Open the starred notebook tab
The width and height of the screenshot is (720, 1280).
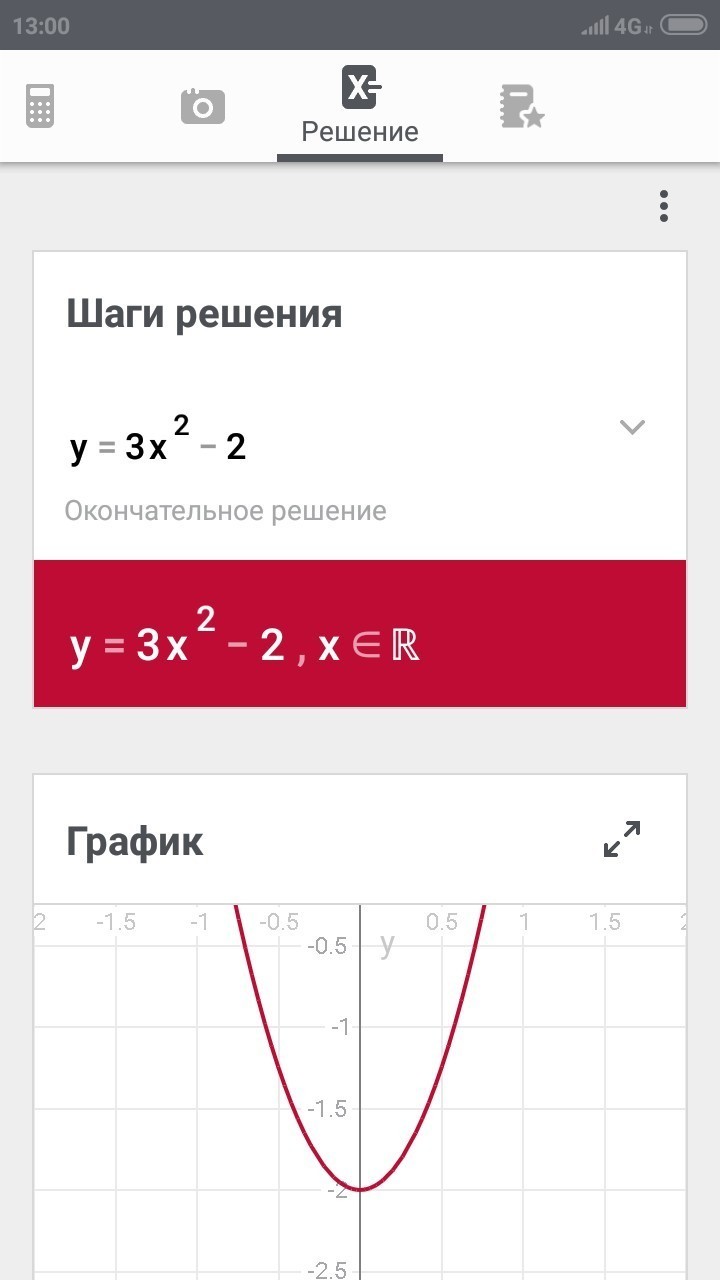[x=521, y=106]
